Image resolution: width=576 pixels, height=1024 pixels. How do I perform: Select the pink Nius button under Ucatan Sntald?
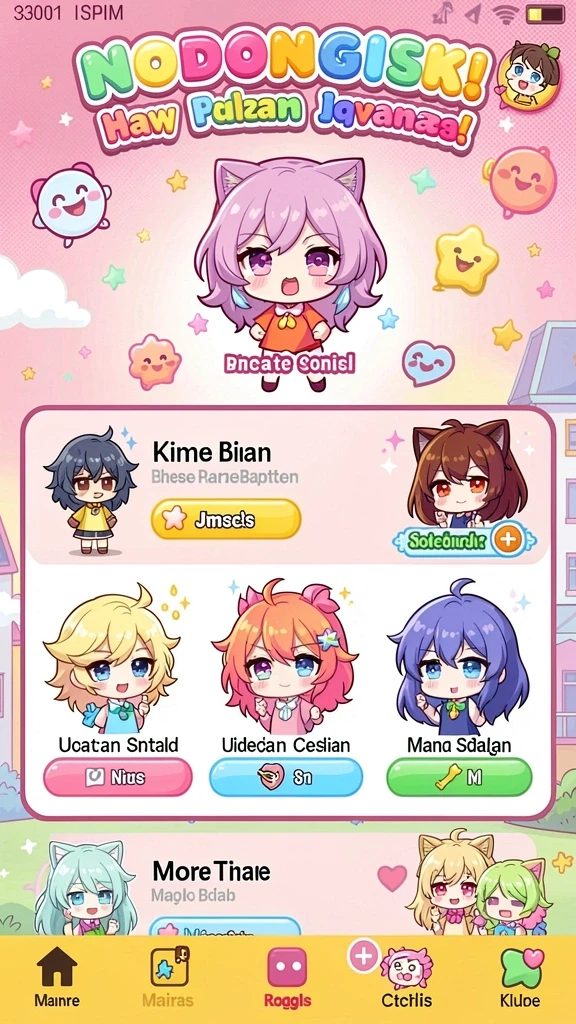pyautogui.click(x=118, y=777)
